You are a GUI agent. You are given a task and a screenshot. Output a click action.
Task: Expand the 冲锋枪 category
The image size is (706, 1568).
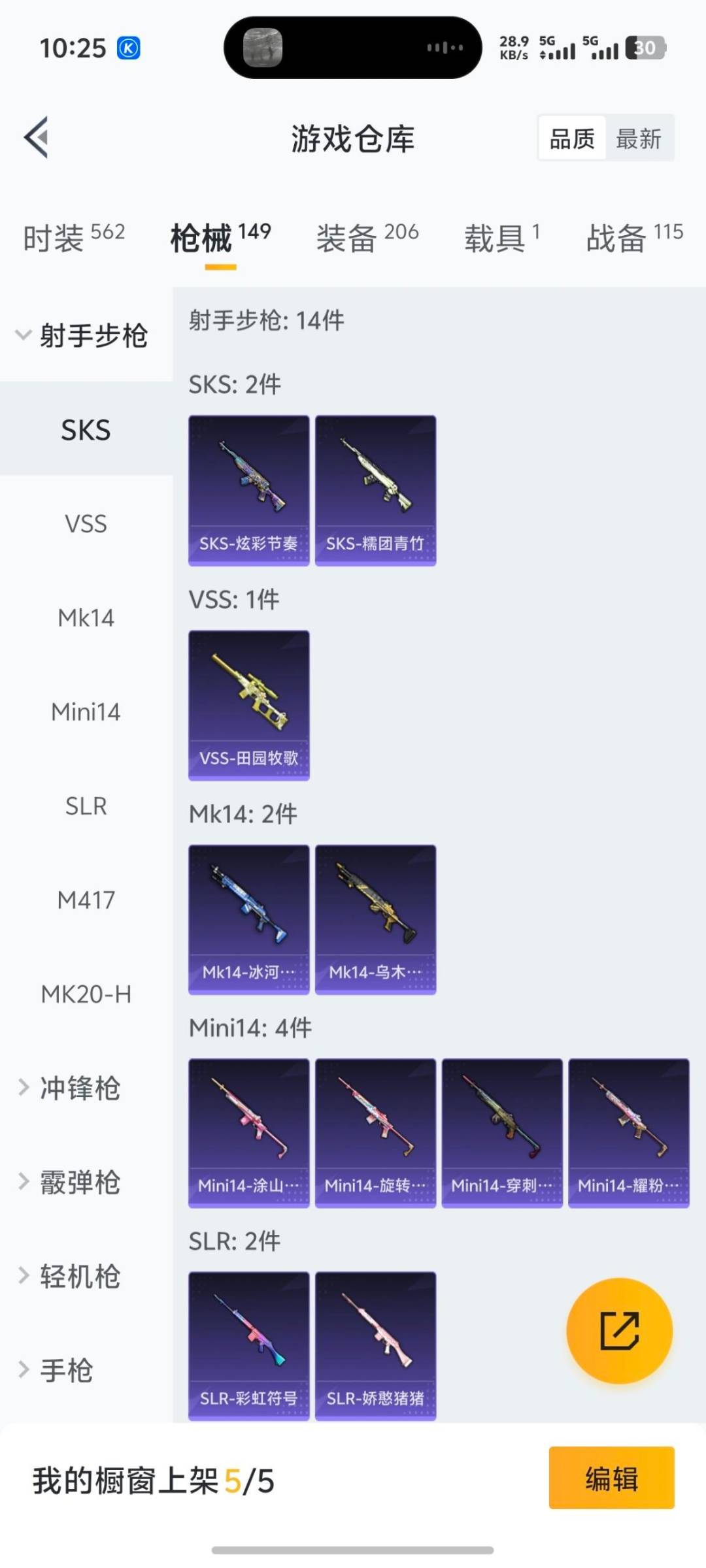[x=80, y=1088]
